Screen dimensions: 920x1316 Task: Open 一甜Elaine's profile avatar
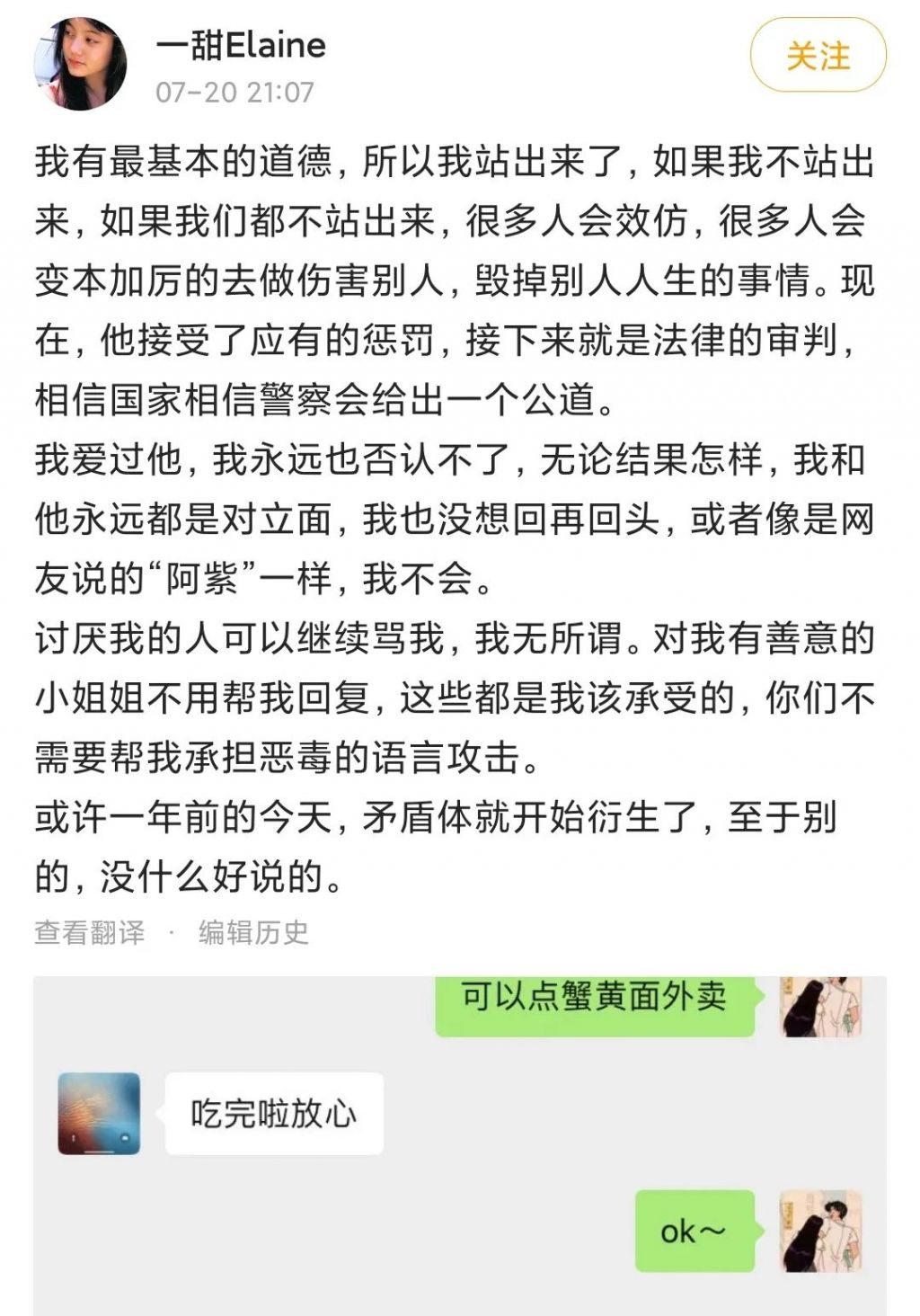(80, 65)
